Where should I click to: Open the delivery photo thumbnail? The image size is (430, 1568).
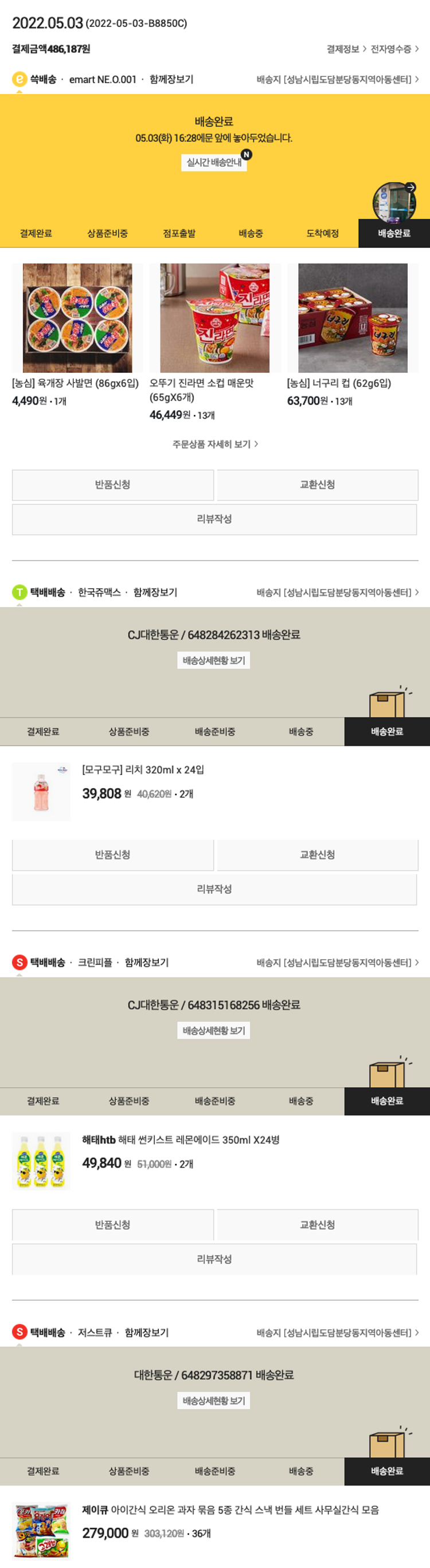coord(393,202)
